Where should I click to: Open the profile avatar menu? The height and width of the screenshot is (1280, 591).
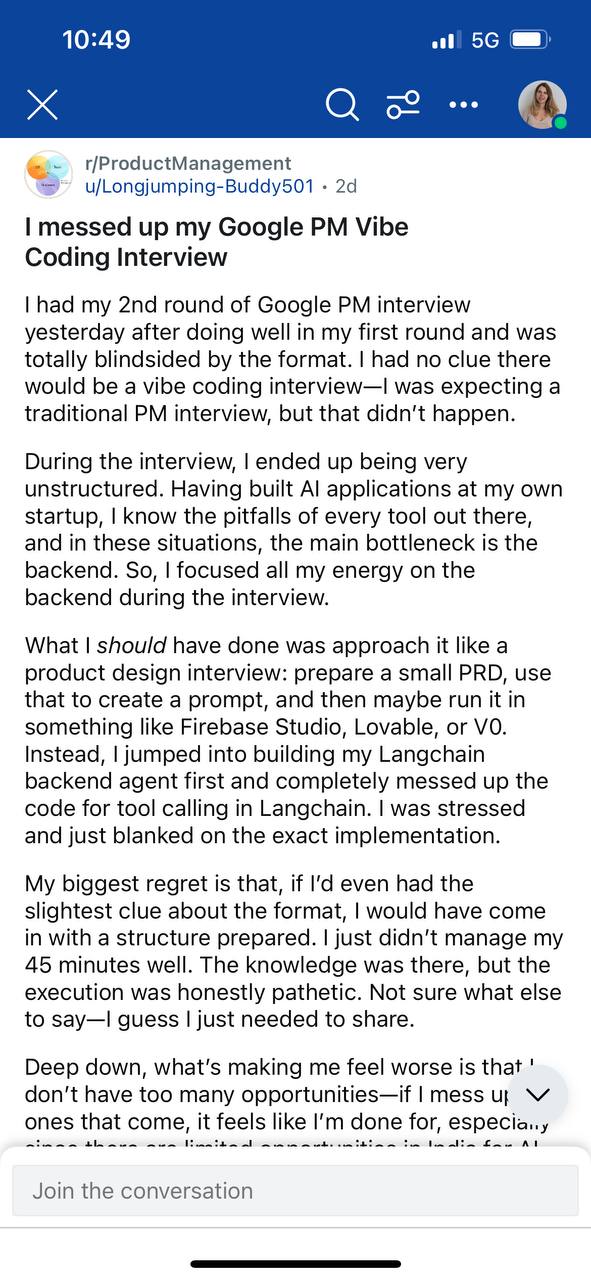pos(543,105)
